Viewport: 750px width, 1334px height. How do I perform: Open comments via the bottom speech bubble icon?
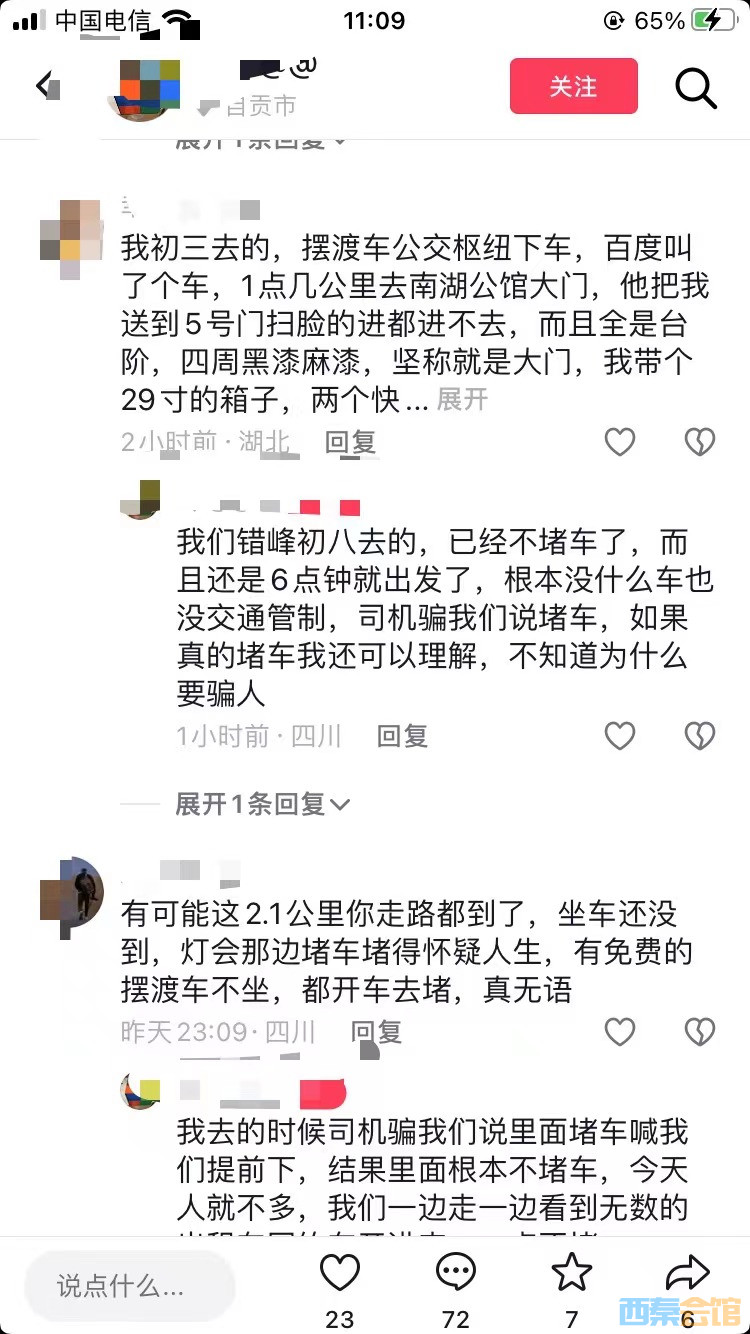pos(456,1274)
